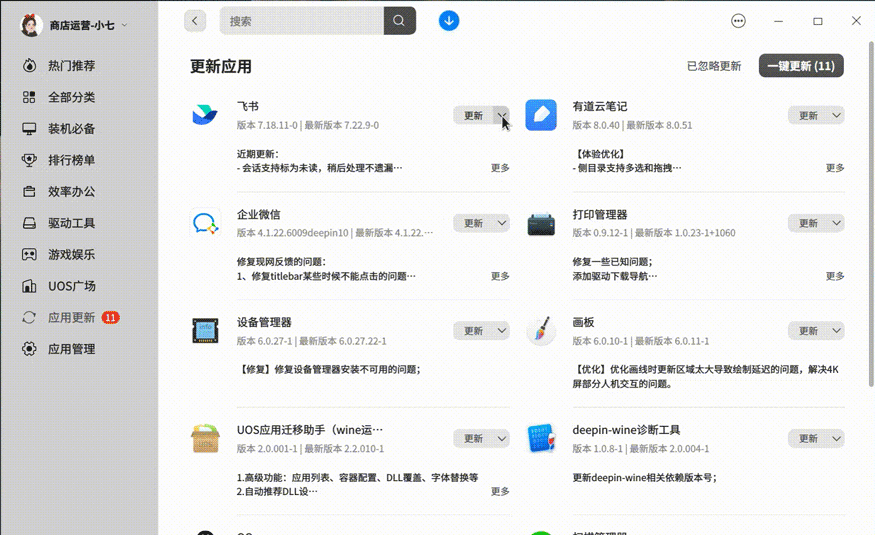Viewport: 875px width, 535px height.
Task: Open the blue downloads icon
Action: click(449, 20)
